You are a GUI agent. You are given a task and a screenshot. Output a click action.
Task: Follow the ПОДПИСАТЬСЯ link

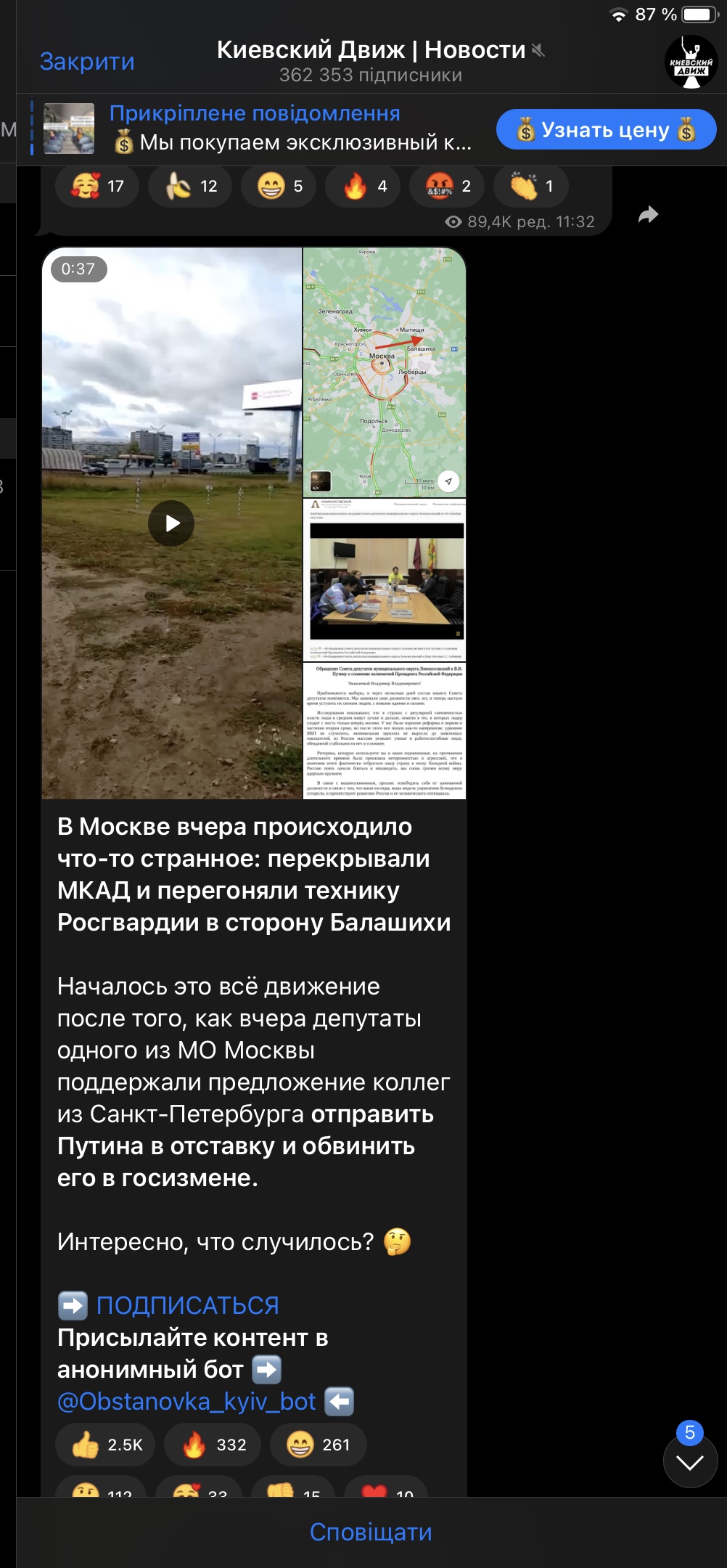click(187, 1305)
